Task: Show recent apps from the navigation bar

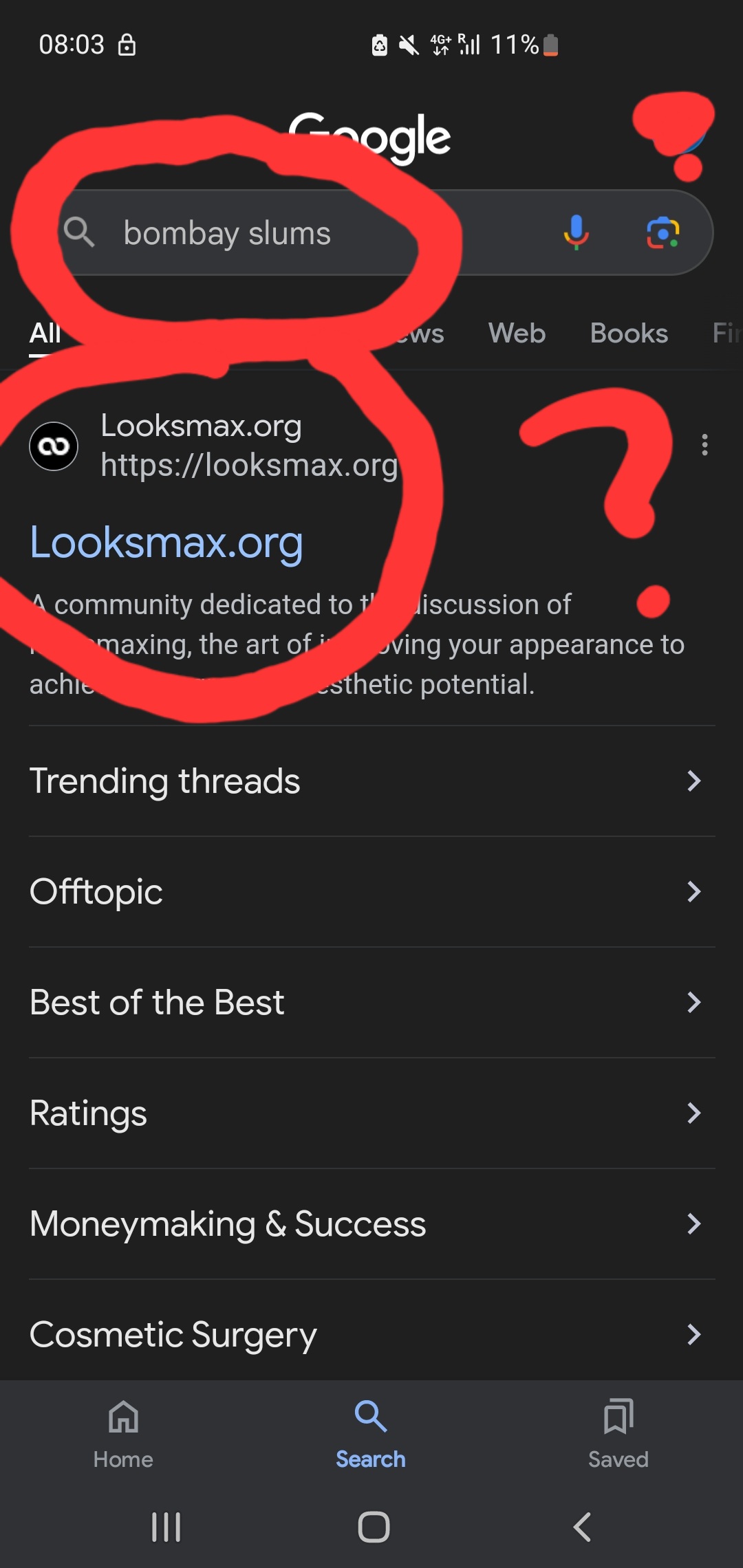Action: (166, 1527)
